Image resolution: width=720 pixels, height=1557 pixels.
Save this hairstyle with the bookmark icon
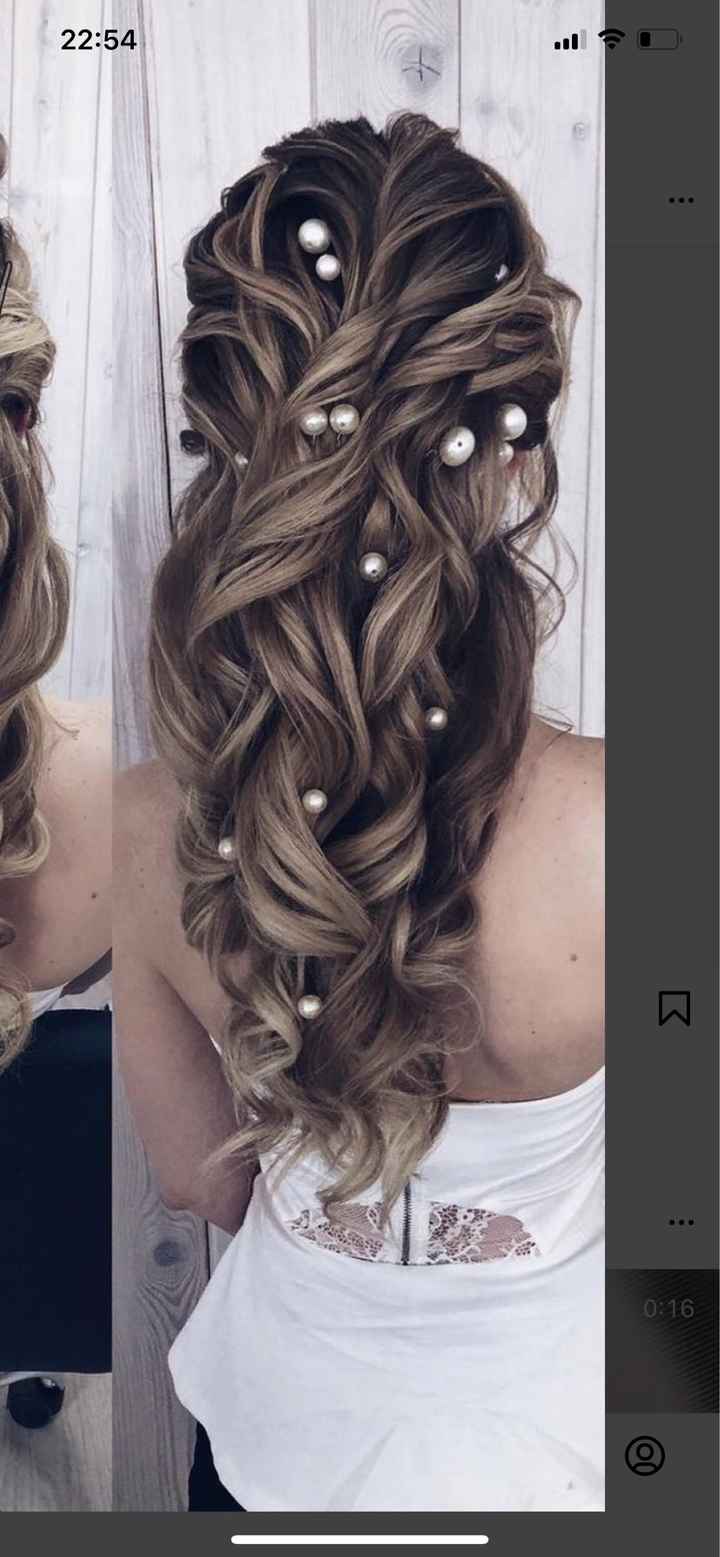pyautogui.click(x=674, y=1008)
